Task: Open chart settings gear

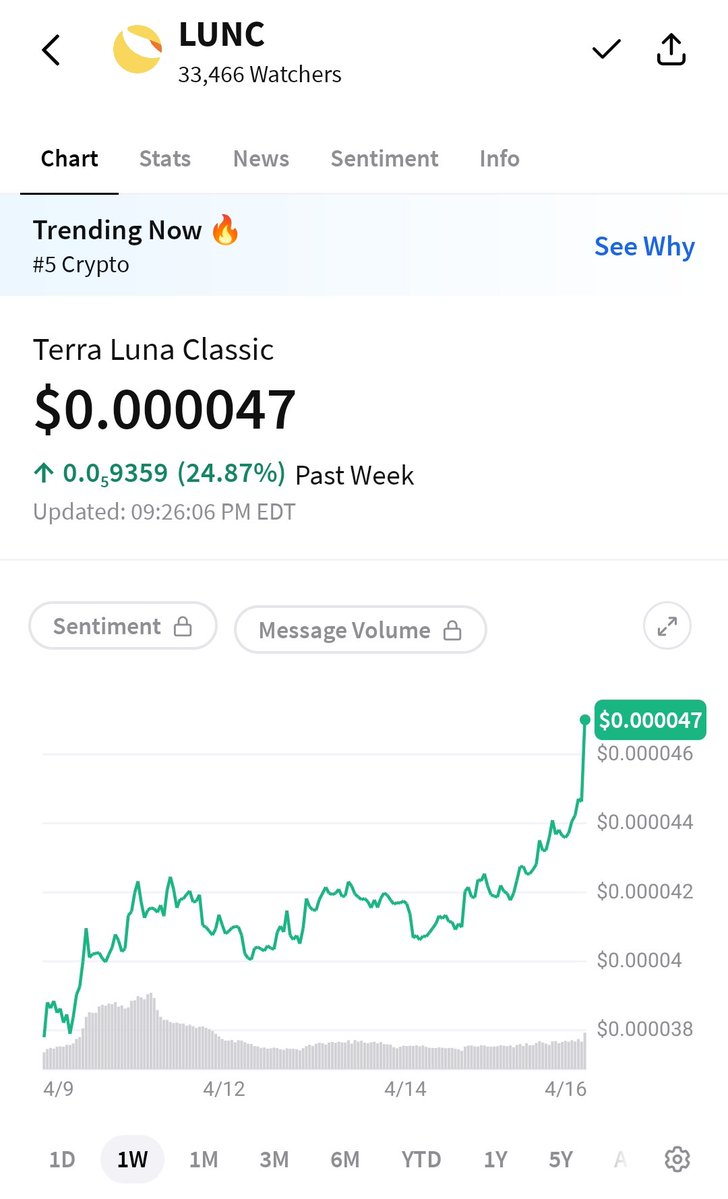Action: pyautogui.click(x=677, y=1160)
